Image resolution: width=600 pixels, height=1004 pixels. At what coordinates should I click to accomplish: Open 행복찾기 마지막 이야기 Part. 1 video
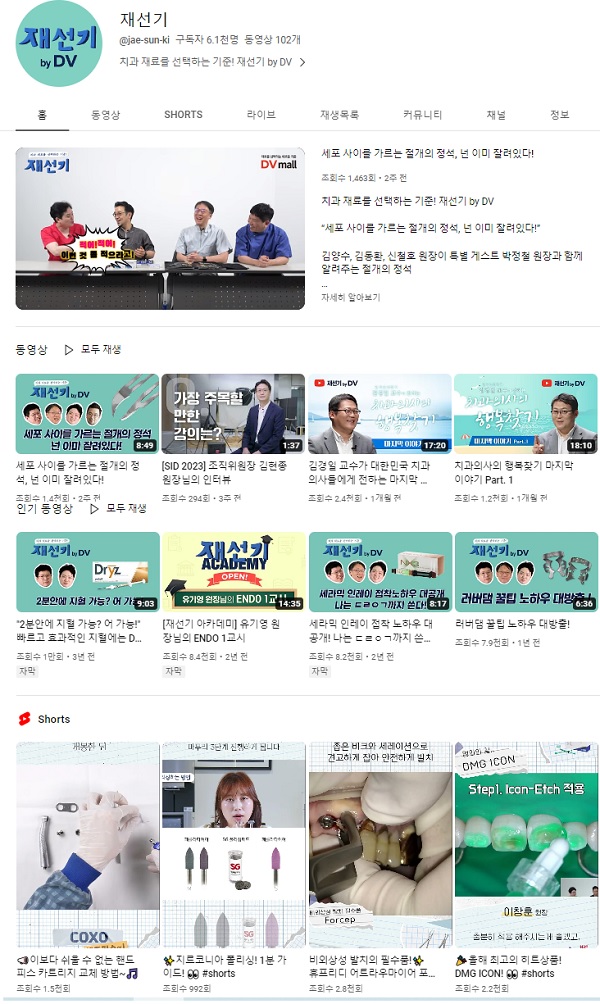[x=525, y=414]
